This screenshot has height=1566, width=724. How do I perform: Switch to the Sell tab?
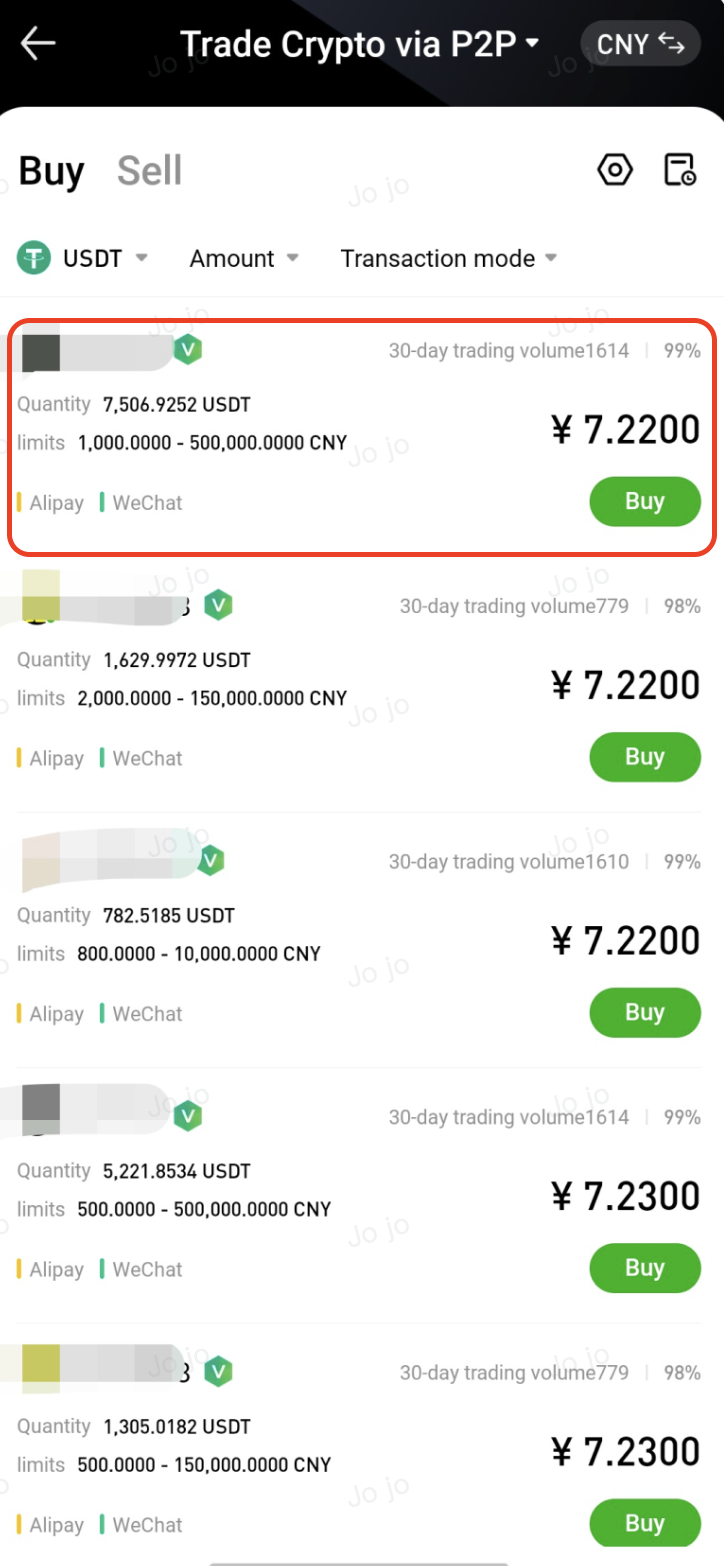tap(149, 171)
